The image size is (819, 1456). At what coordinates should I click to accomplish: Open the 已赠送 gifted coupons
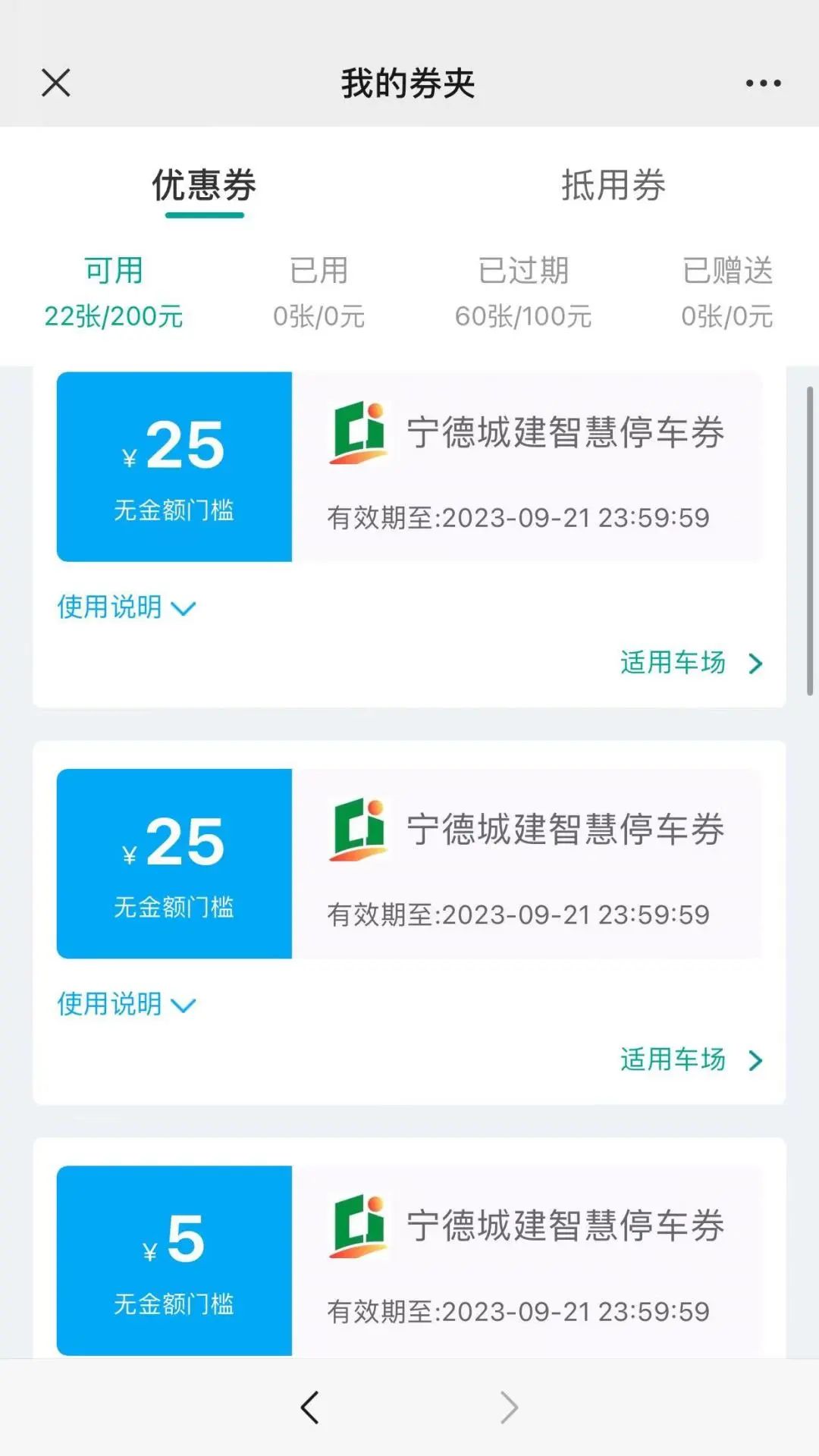tap(727, 293)
